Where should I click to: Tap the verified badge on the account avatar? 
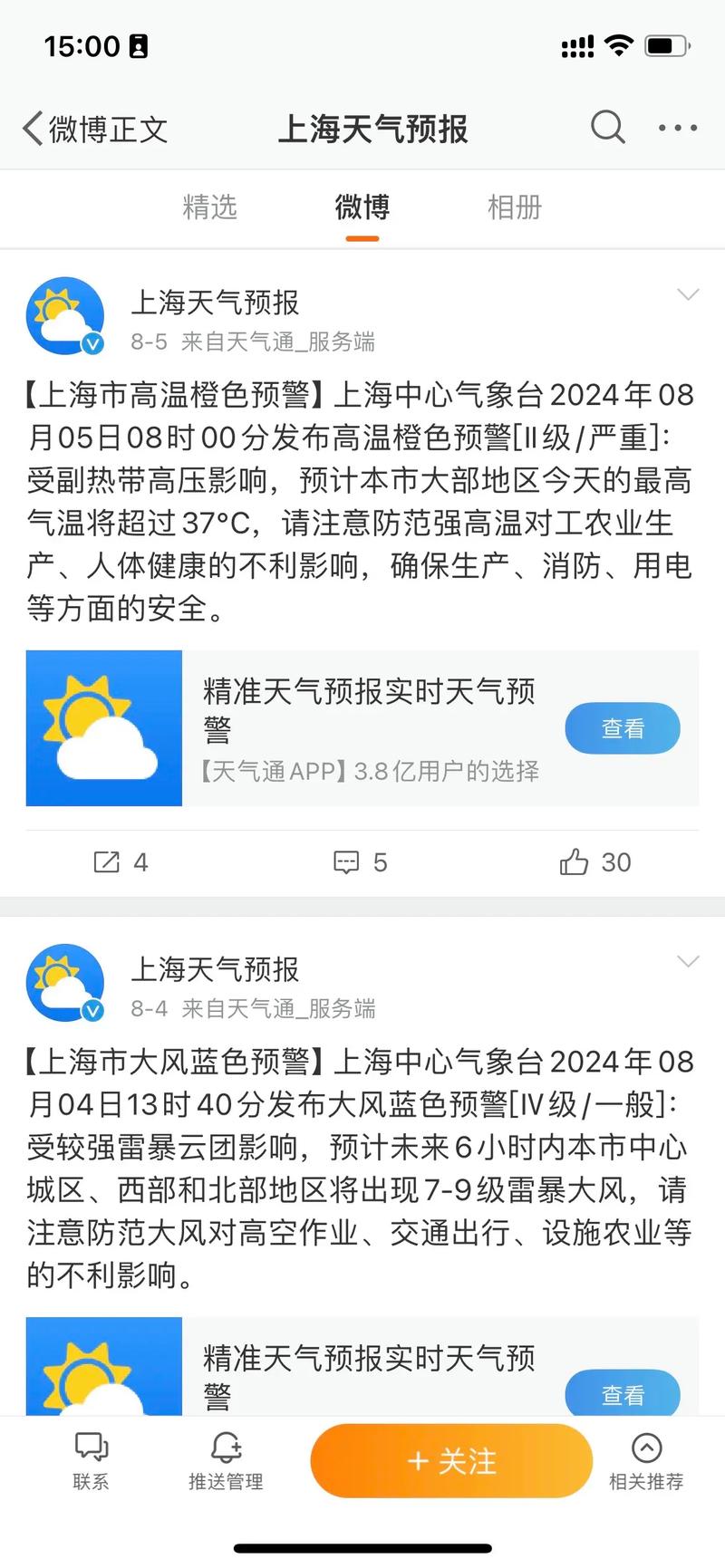tap(91, 344)
